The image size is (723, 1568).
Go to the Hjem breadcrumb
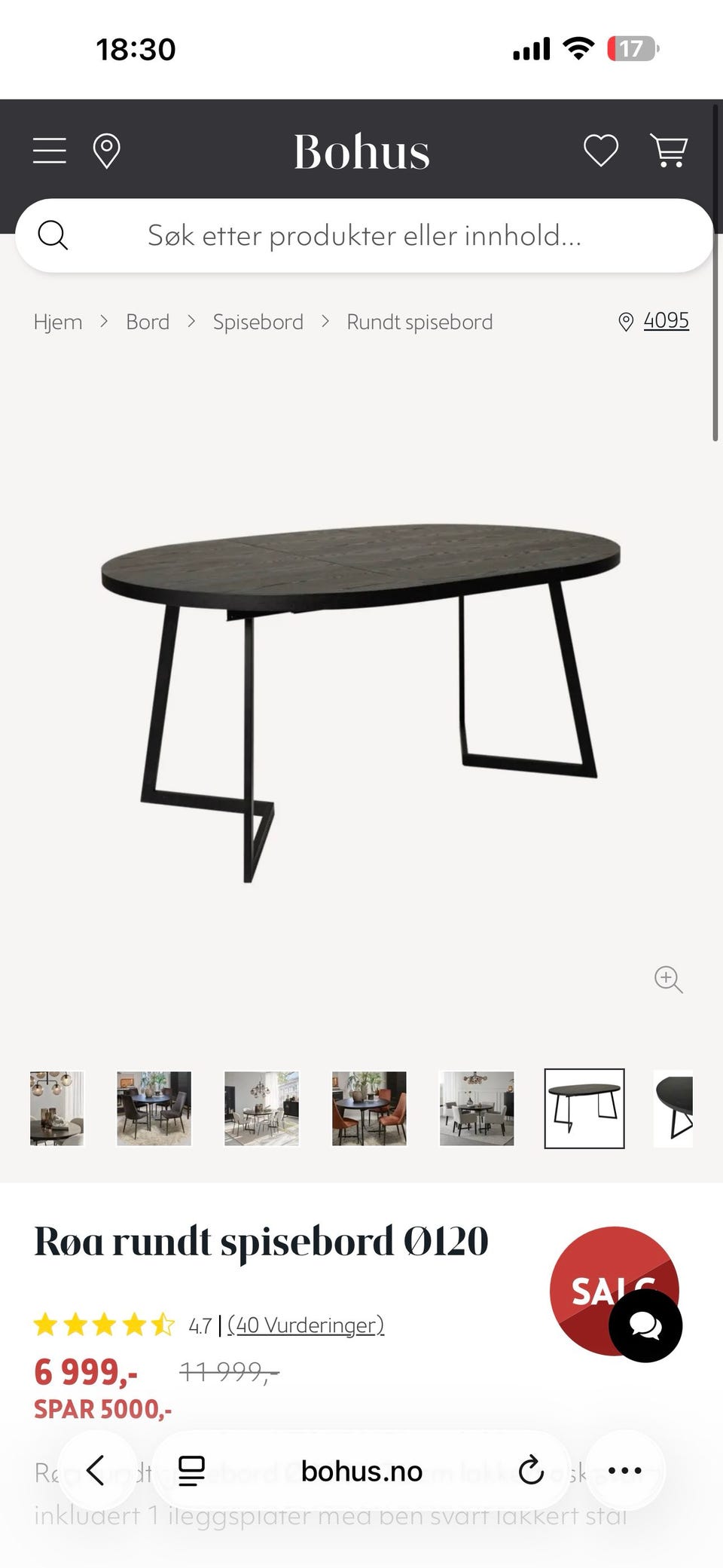(x=58, y=322)
